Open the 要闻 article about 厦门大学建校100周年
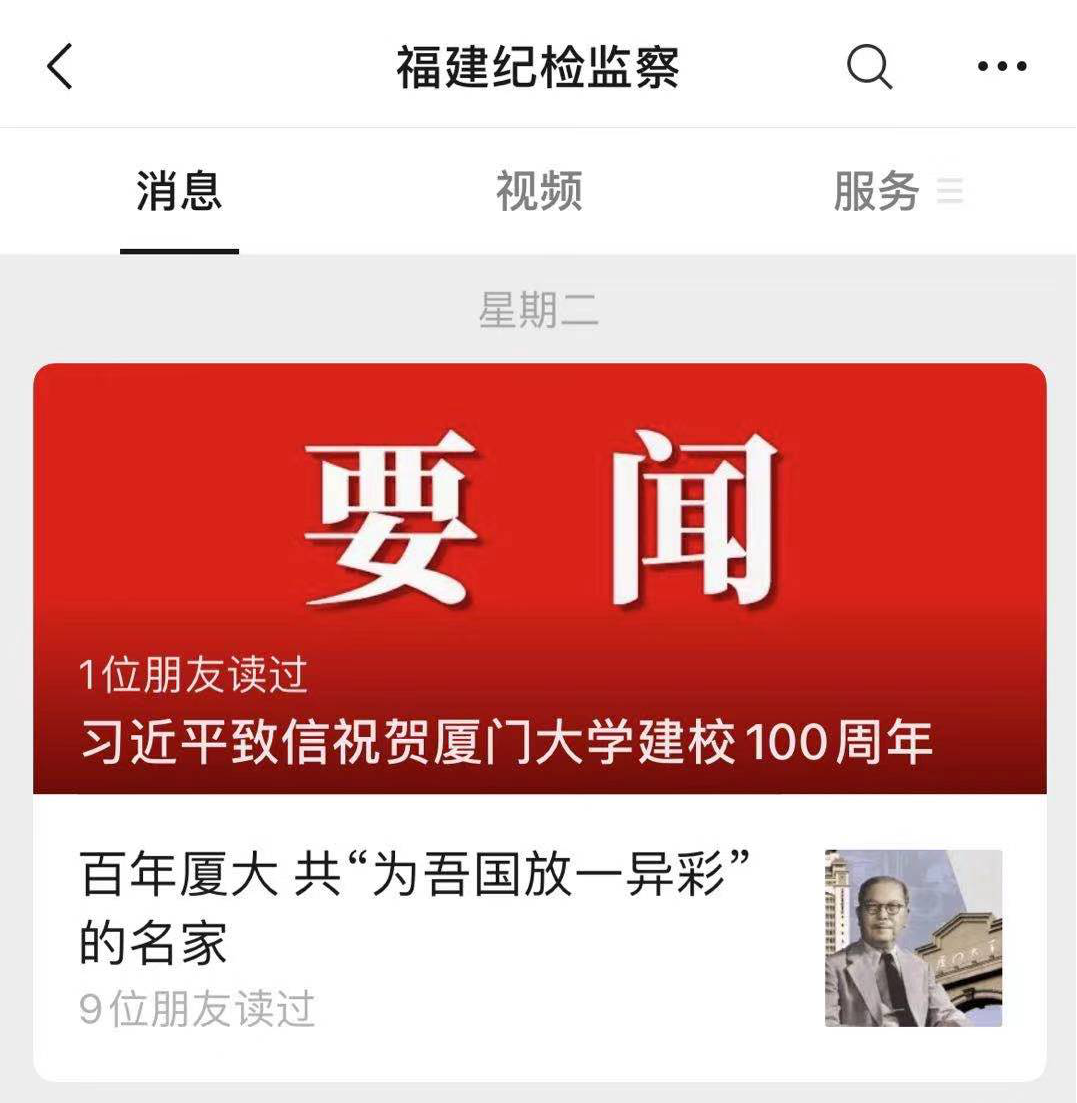Screen dimensions: 1077x1103 click(x=539, y=578)
